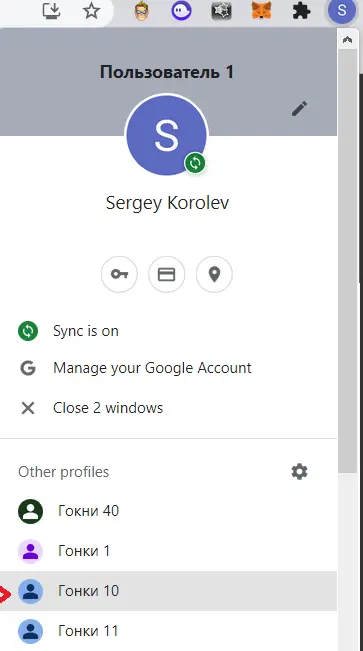The height and width of the screenshot is (651, 363).
Task: Switch to profile Гонки 11
Action: tap(168, 631)
